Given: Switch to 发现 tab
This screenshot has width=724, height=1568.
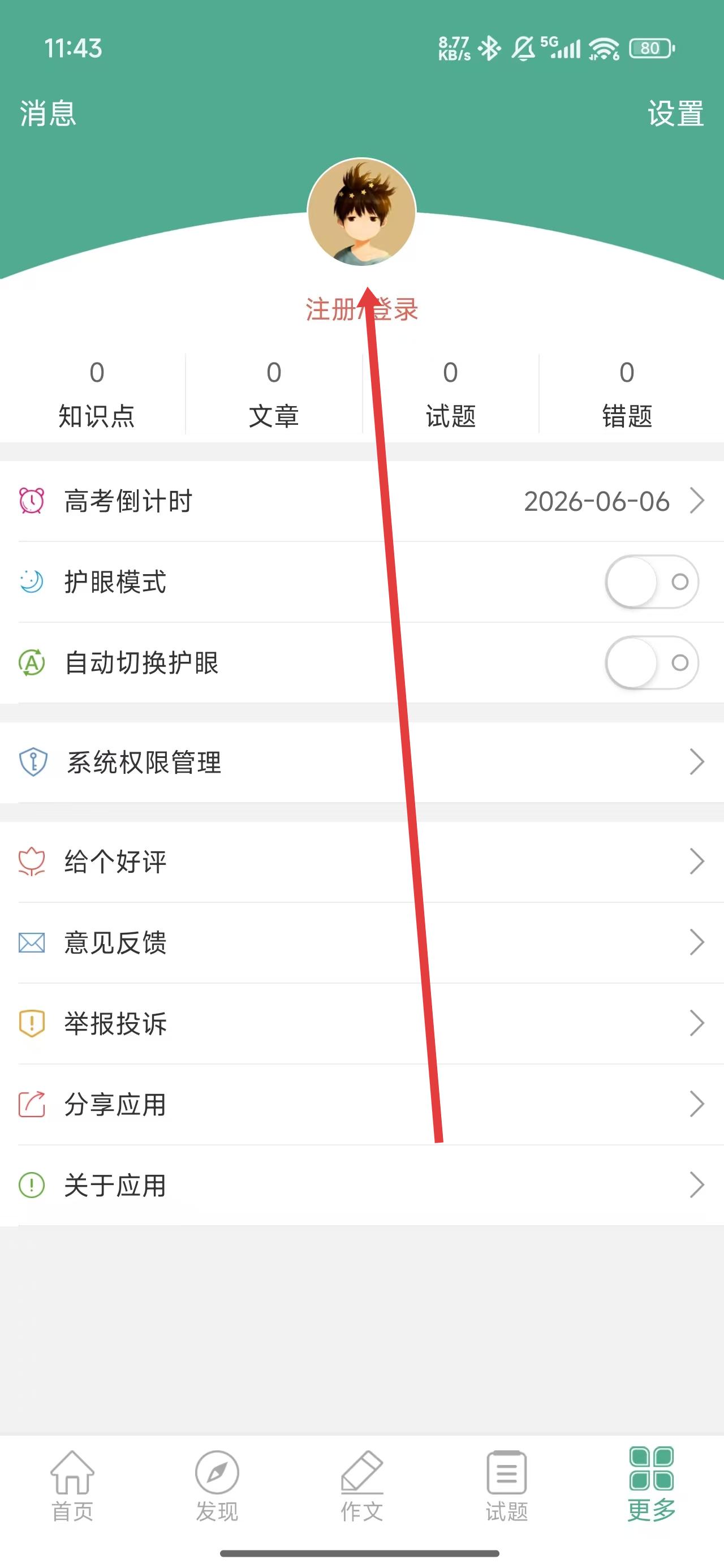Looking at the screenshot, I should pos(217,1485).
